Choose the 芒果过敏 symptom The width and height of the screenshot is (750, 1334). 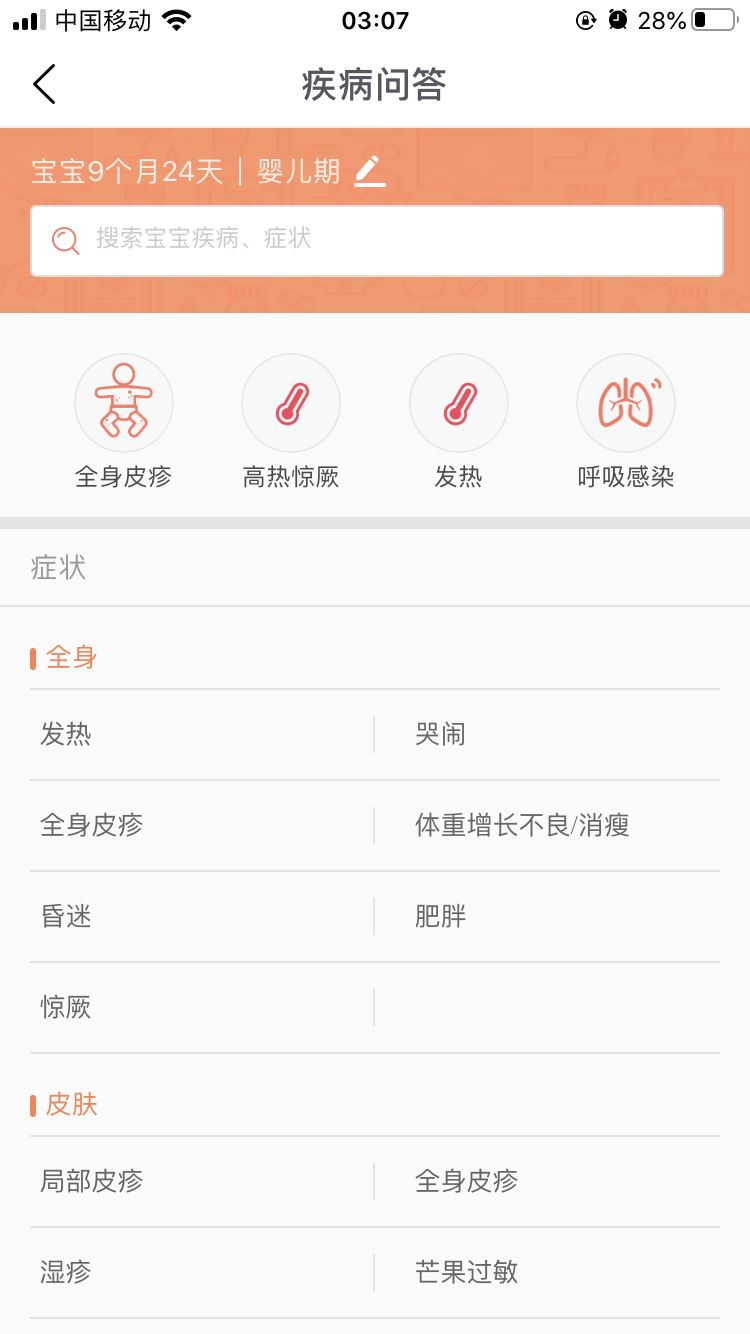click(x=466, y=1272)
